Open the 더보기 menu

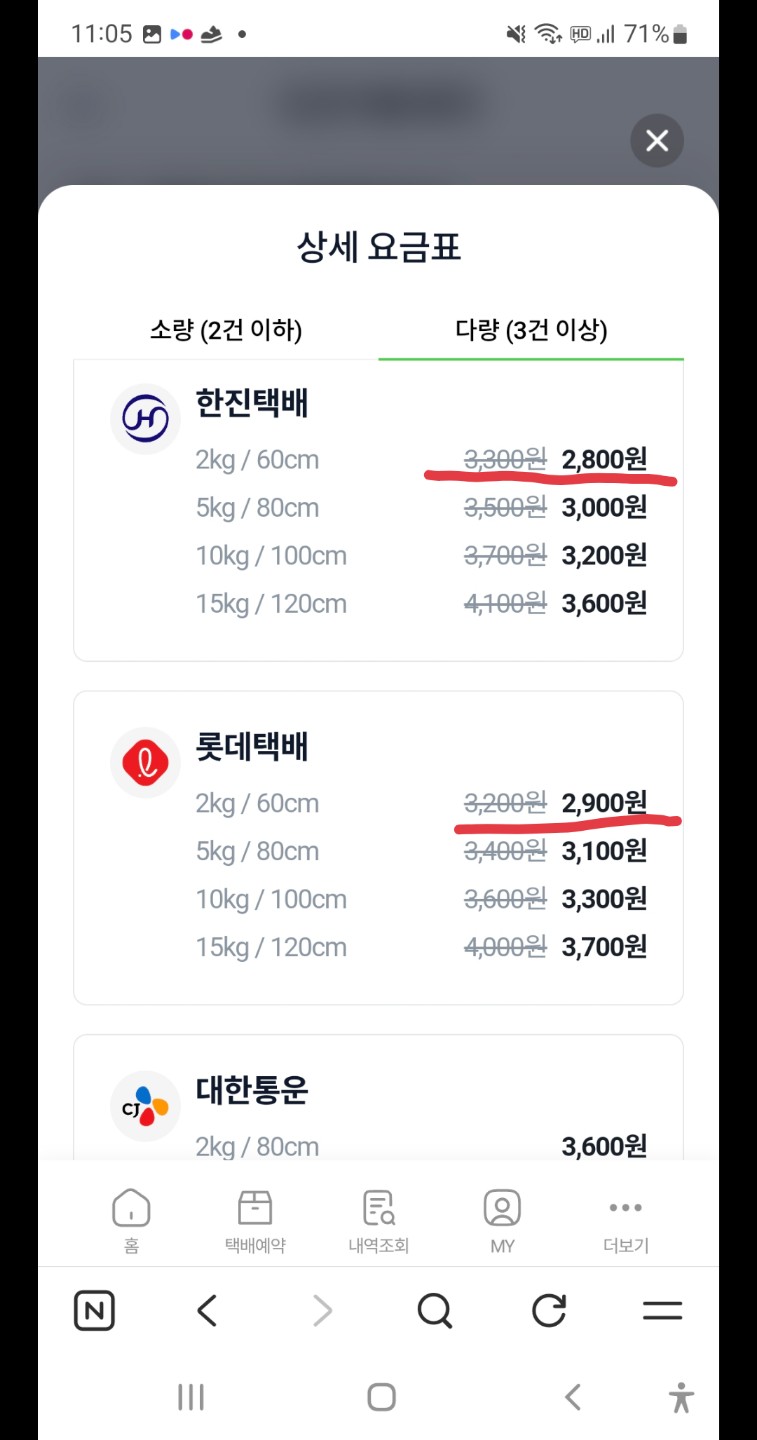click(626, 1220)
